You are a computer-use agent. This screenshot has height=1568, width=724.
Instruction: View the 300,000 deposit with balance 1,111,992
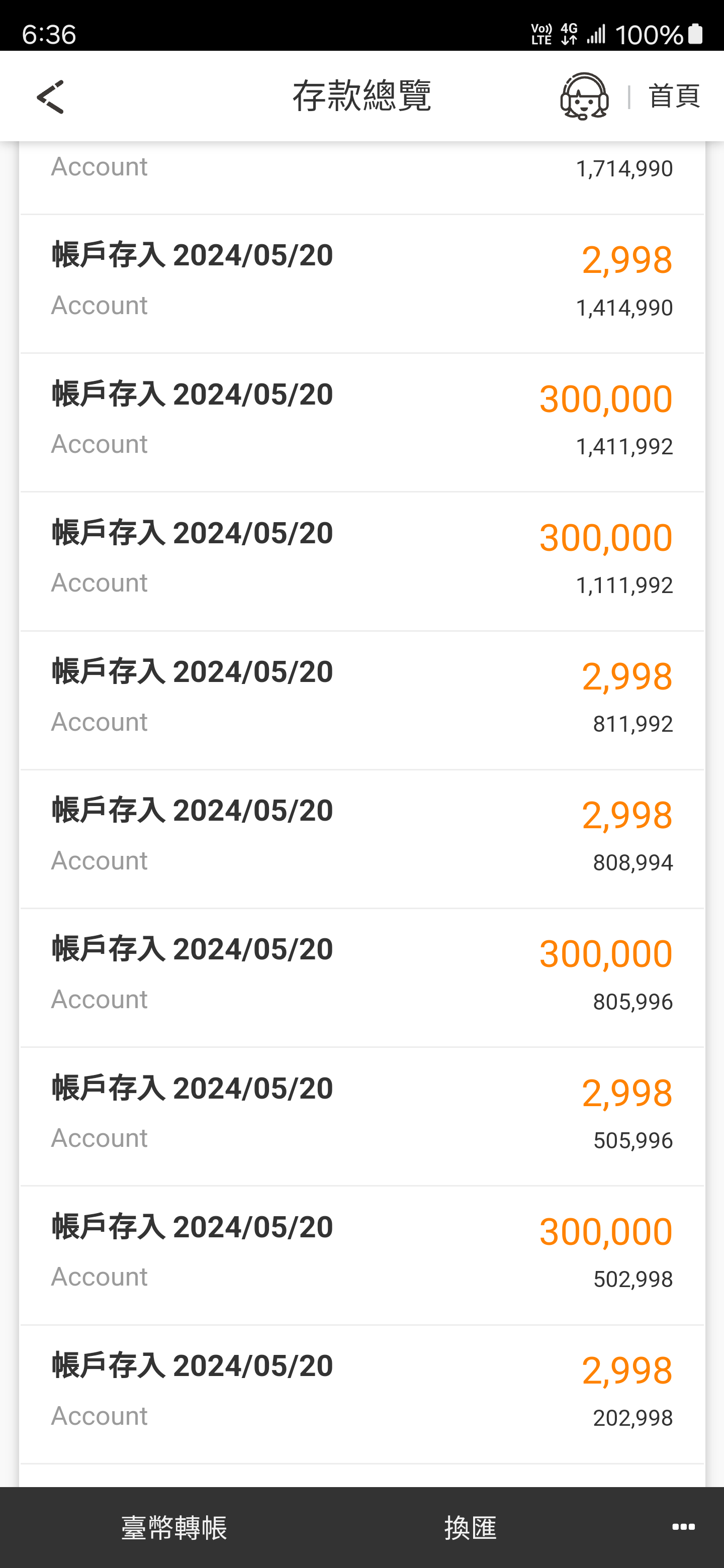pos(363,562)
